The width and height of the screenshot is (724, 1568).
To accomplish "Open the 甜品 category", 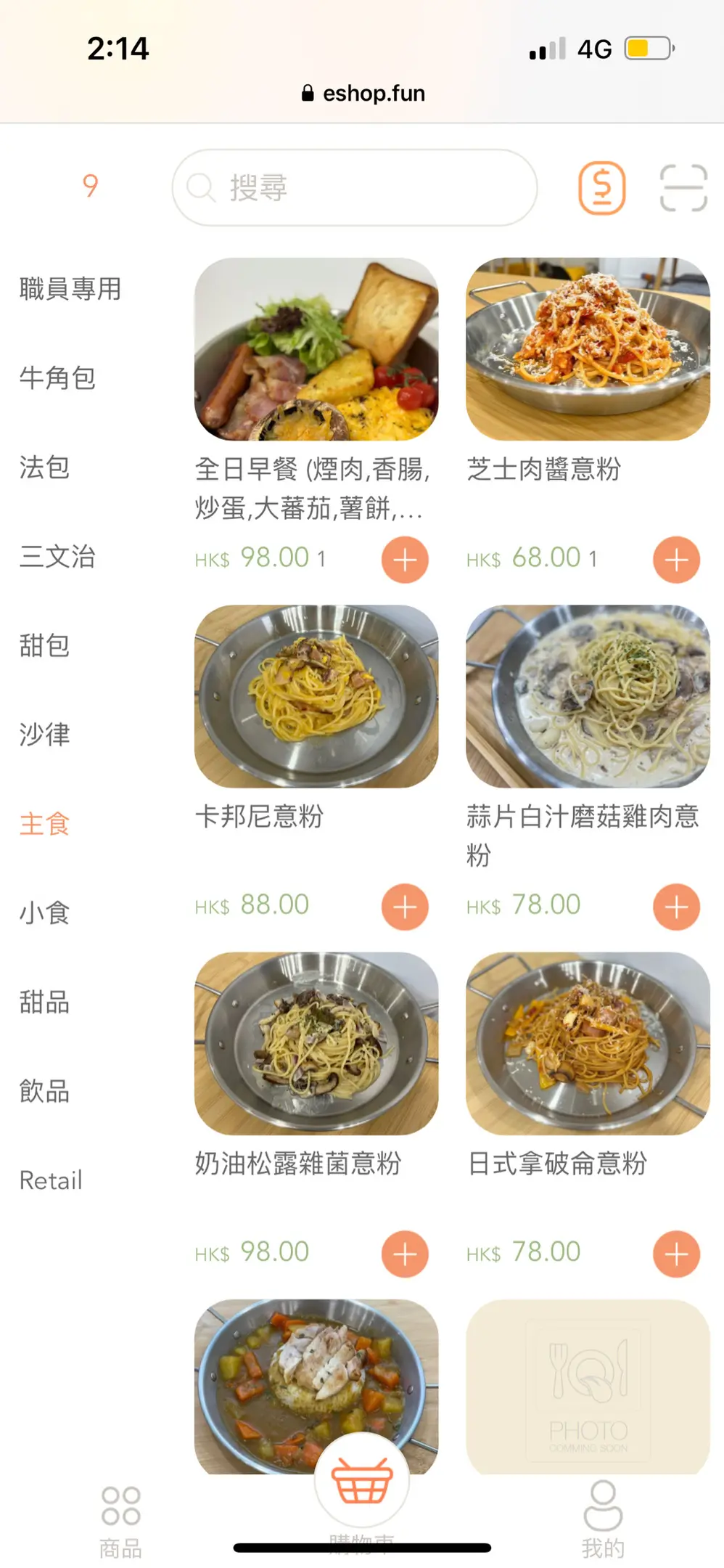I will 44,1003.
